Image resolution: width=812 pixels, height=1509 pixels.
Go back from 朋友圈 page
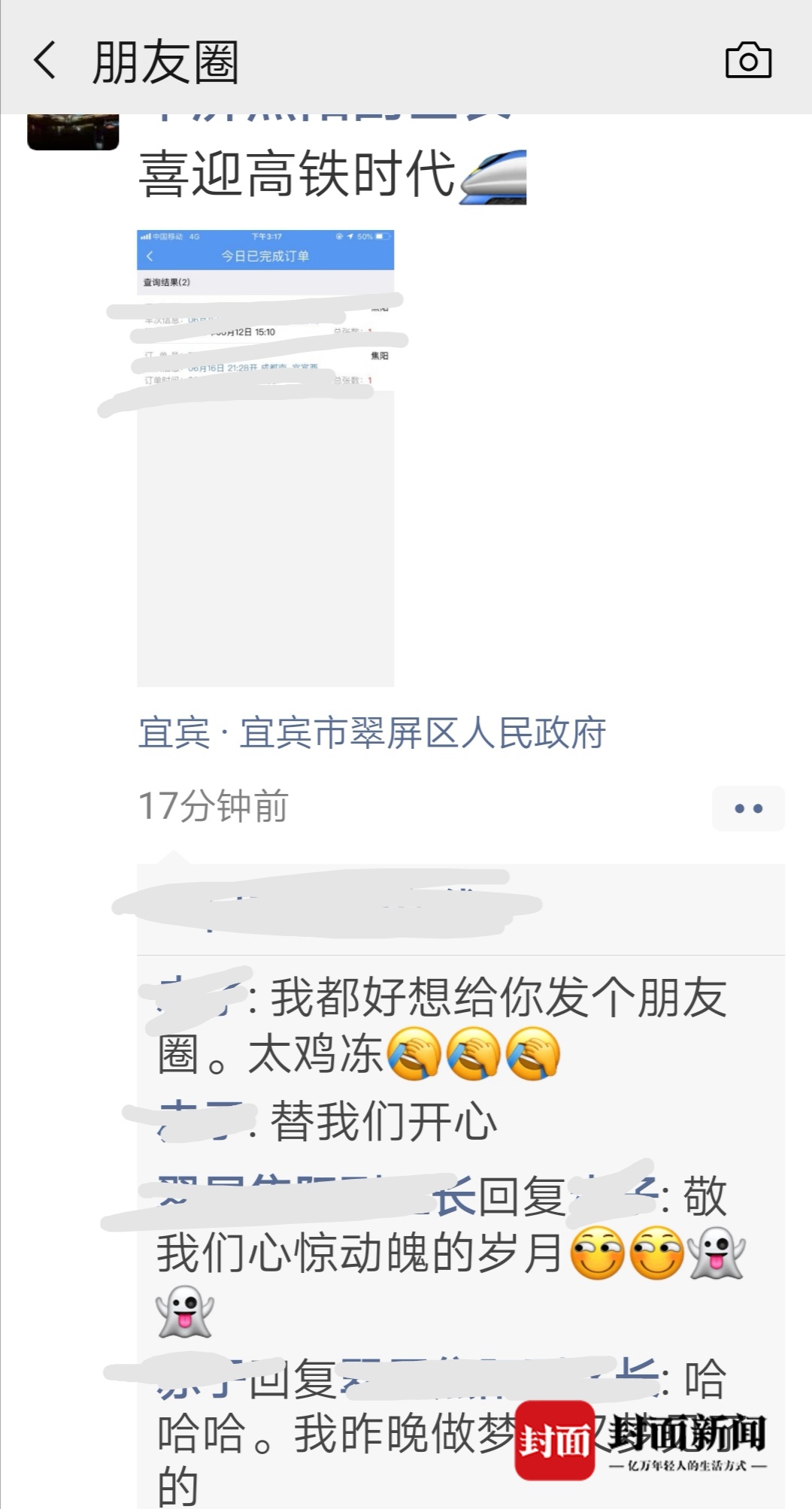45,60
